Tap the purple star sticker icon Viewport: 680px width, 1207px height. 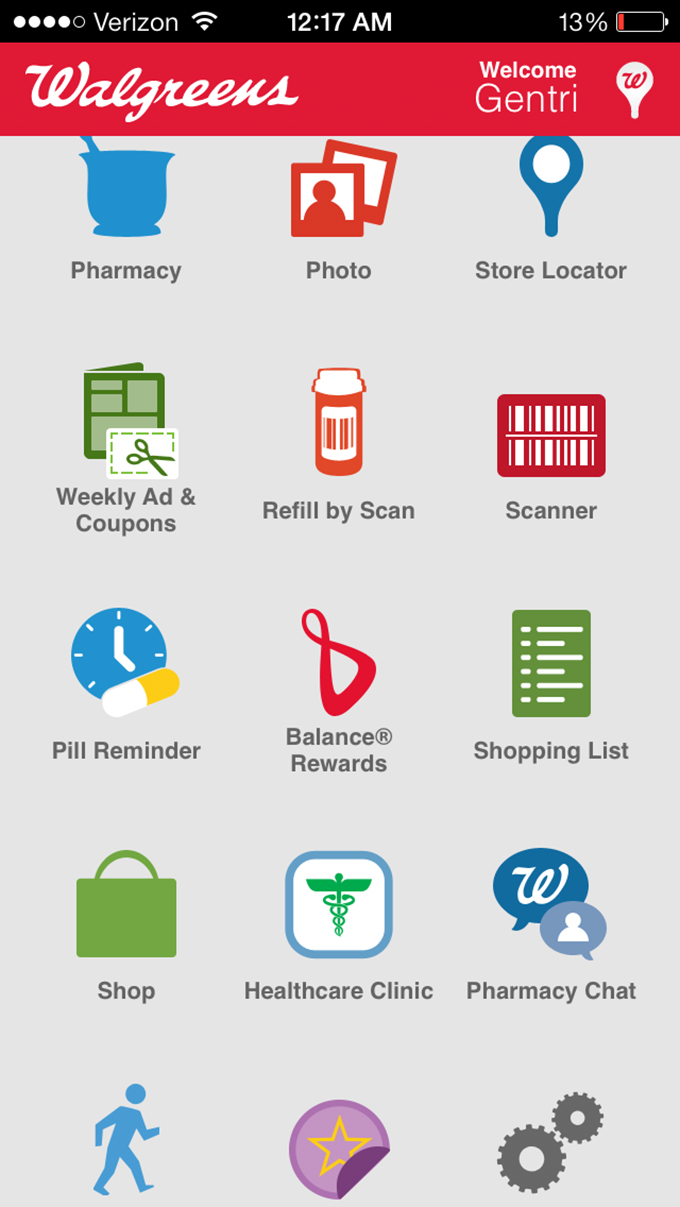339,1149
